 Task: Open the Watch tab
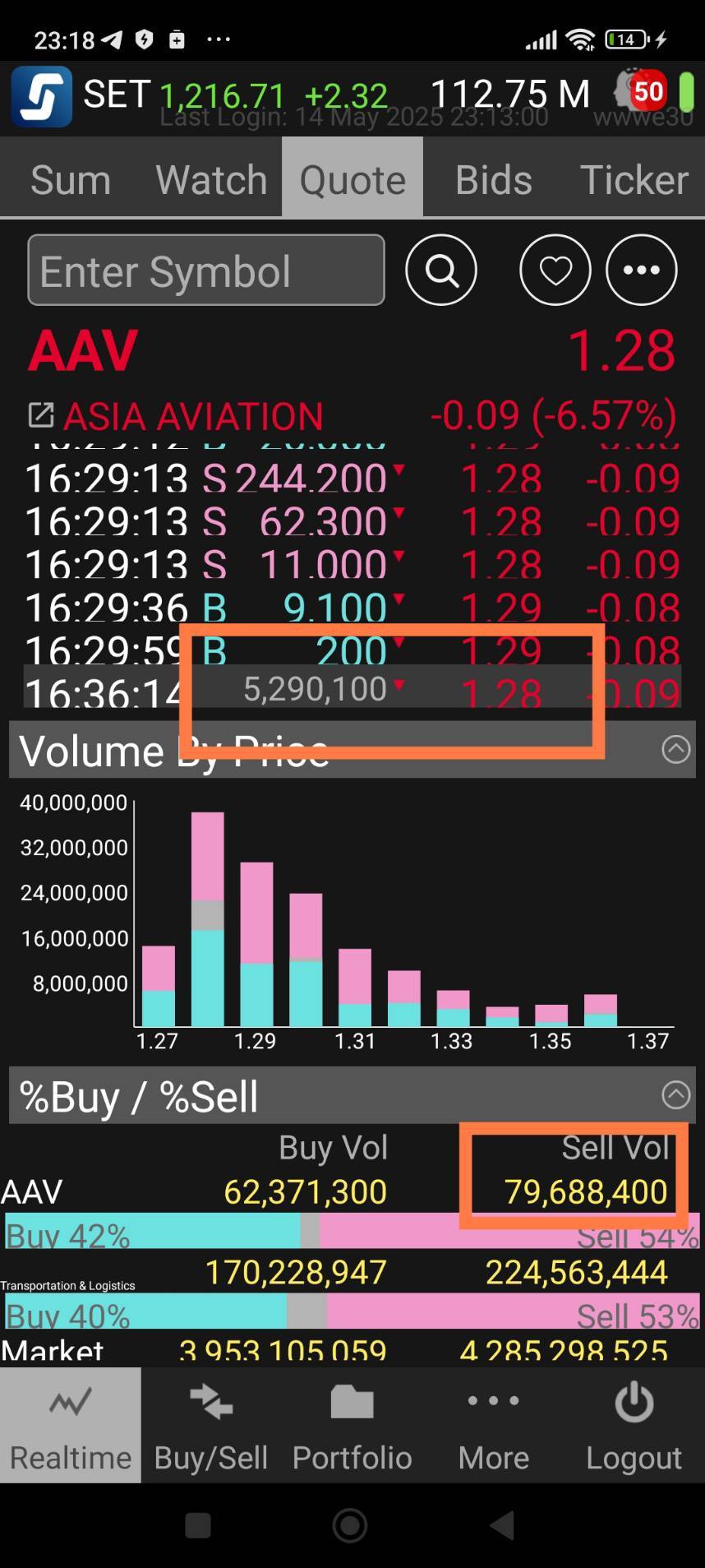click(x=211, y=179)
